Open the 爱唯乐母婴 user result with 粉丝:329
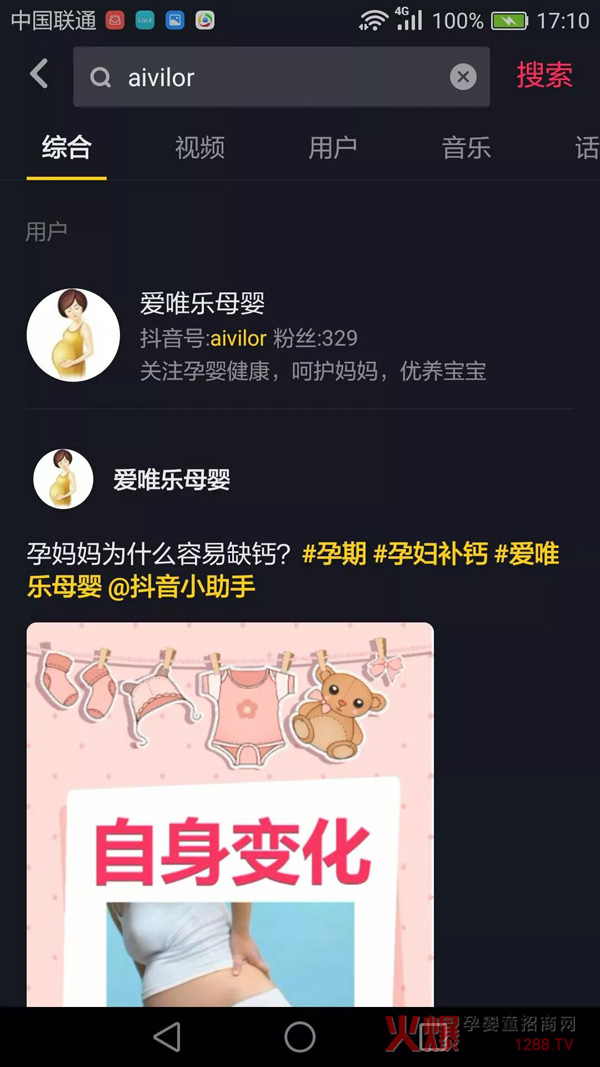This screenshot has height=1067, width=600. (x=300, y=336)
